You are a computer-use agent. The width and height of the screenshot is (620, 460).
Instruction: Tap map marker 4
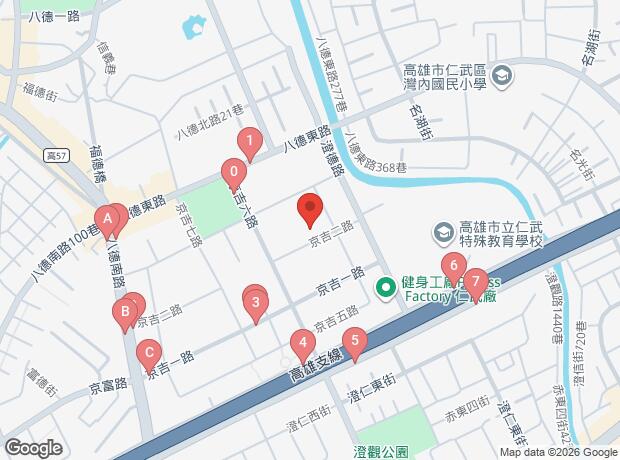point(301,345)
